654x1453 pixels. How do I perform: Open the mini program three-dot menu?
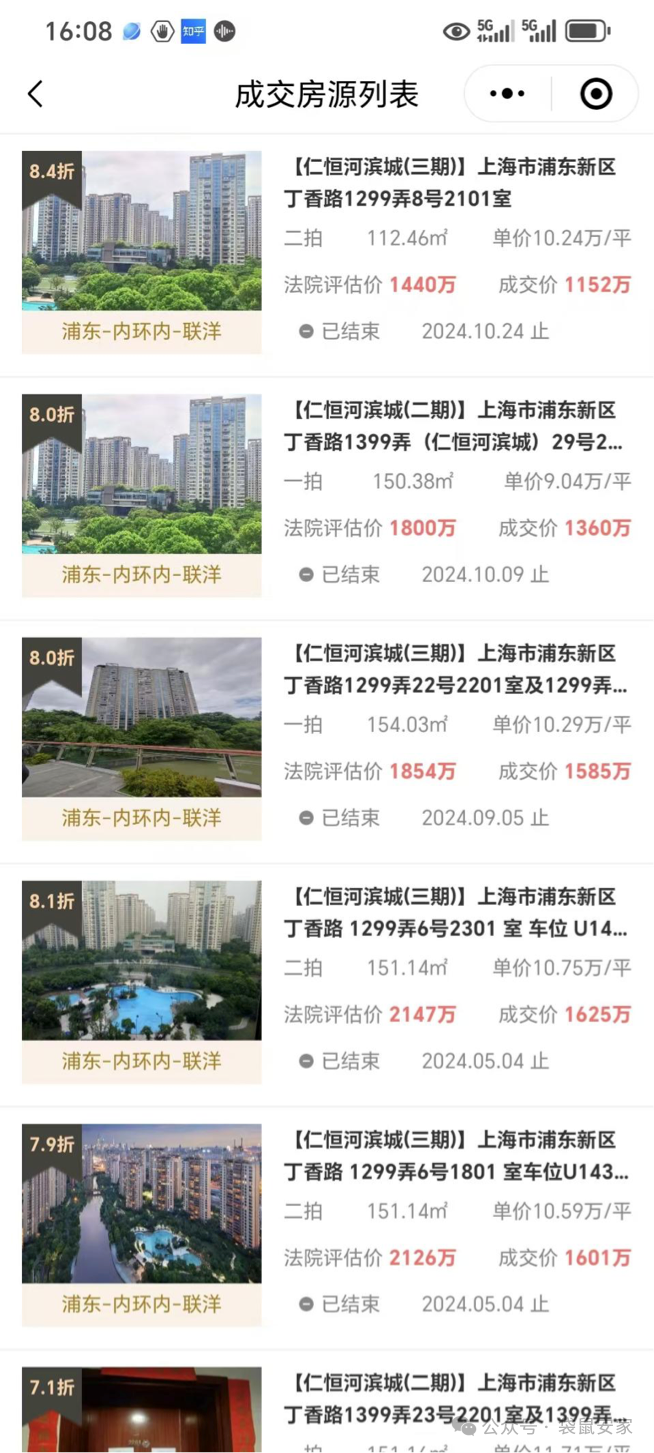[x=507, y=94]
